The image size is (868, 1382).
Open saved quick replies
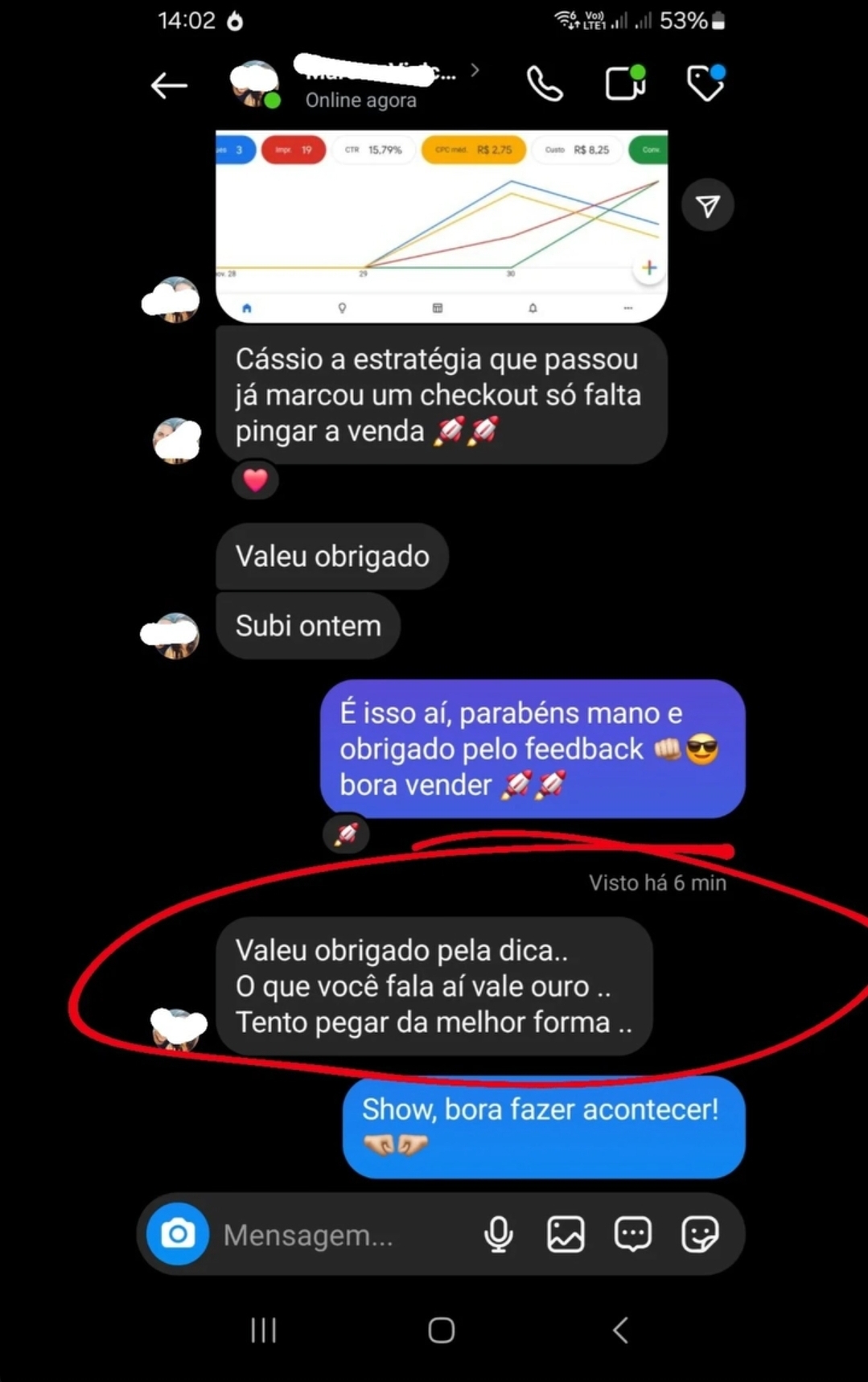(x=632, y=1234)
